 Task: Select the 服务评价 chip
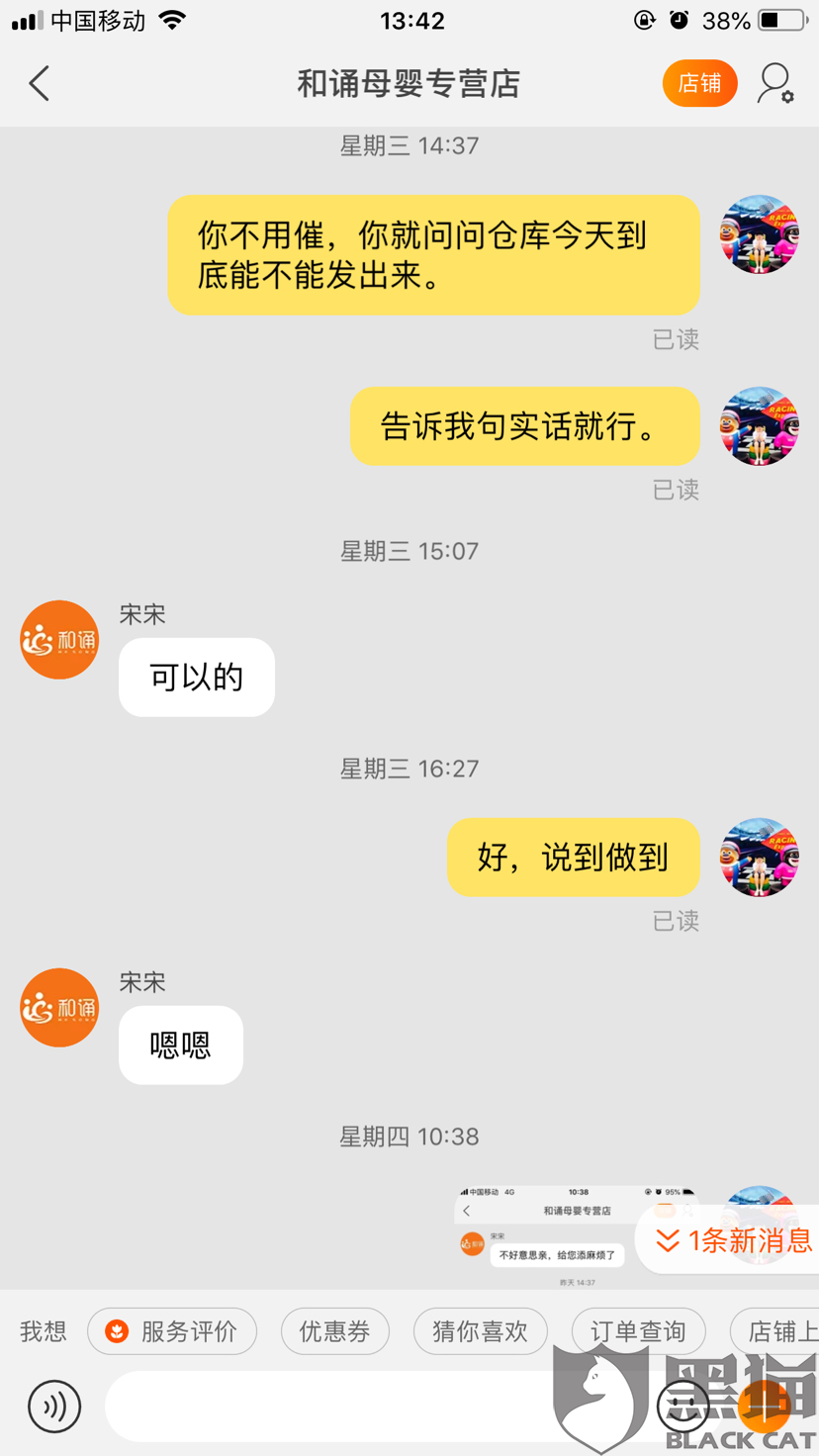tap(172, 1331)
